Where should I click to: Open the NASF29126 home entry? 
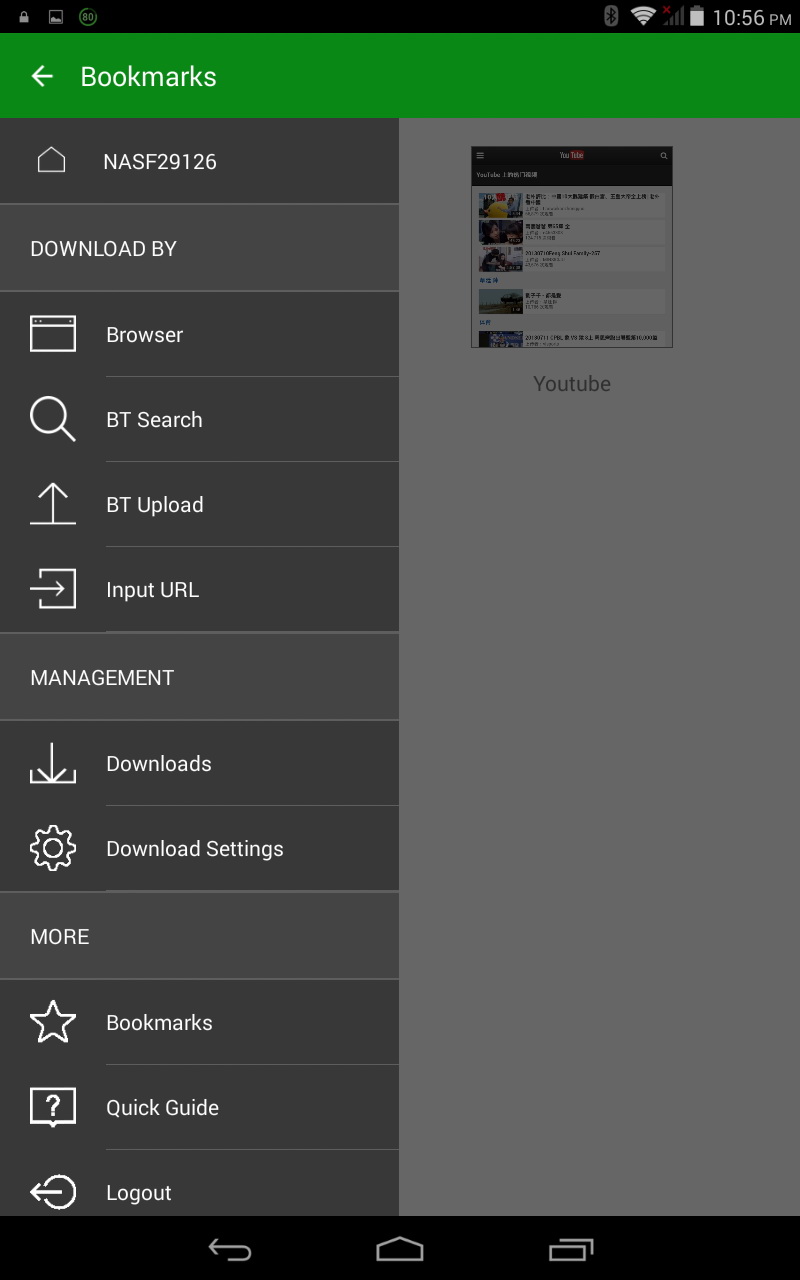pyautogui.click(x=199, y=161)
